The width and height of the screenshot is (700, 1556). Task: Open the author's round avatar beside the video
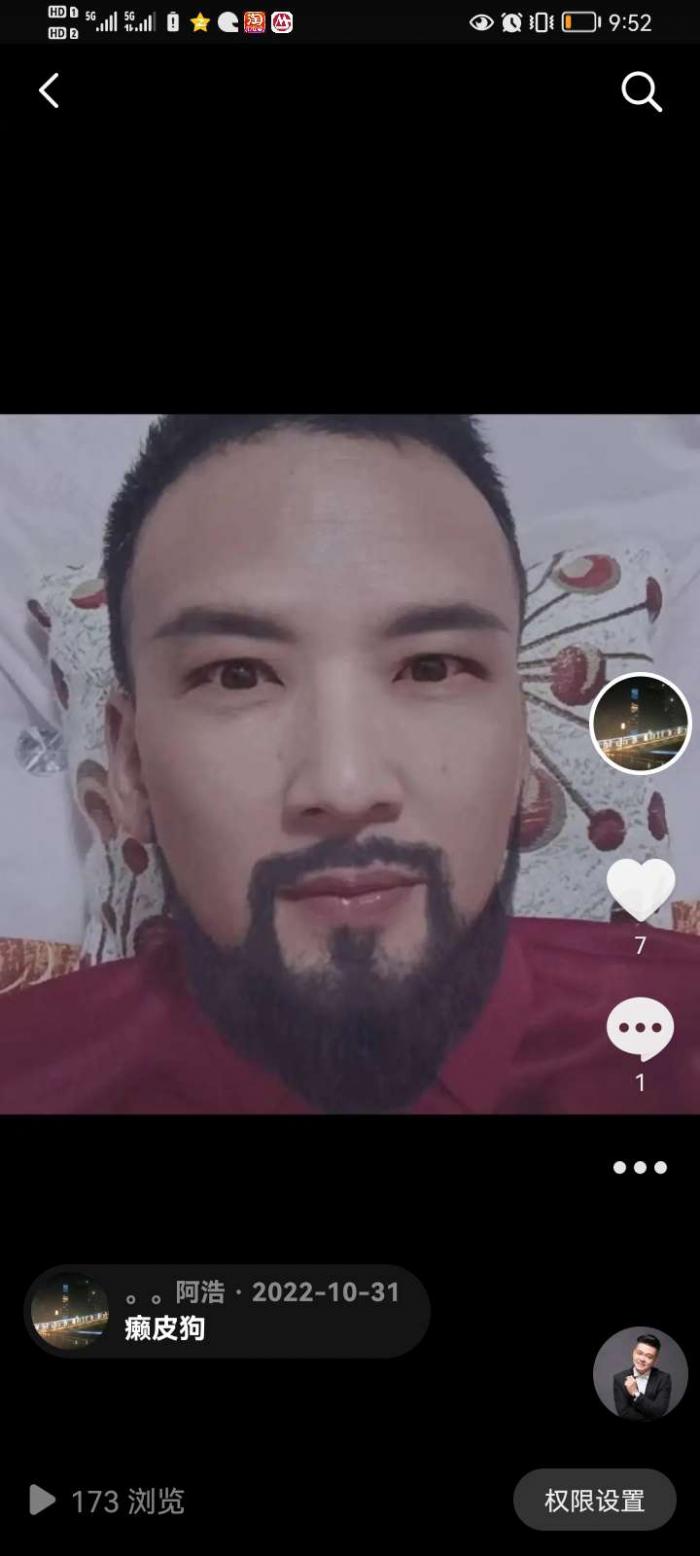640,723
